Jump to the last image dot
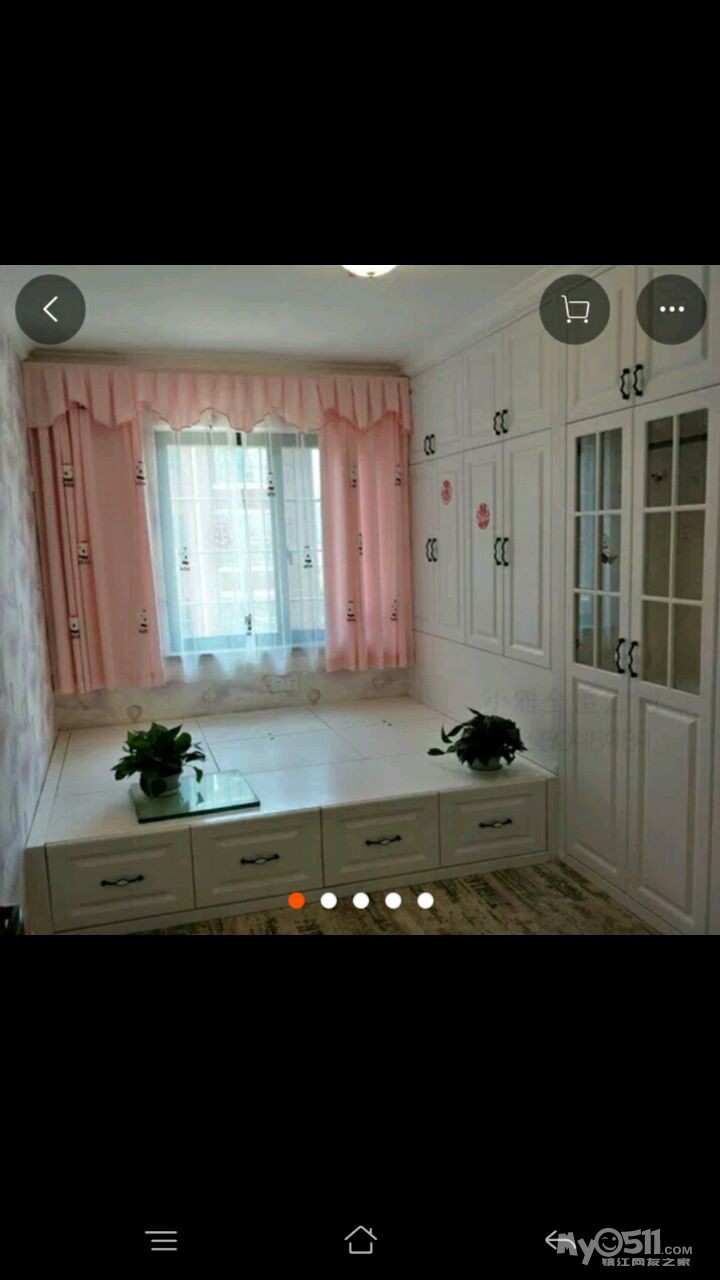Screen dimensions: 720x1280 click(x=425, y=900)
